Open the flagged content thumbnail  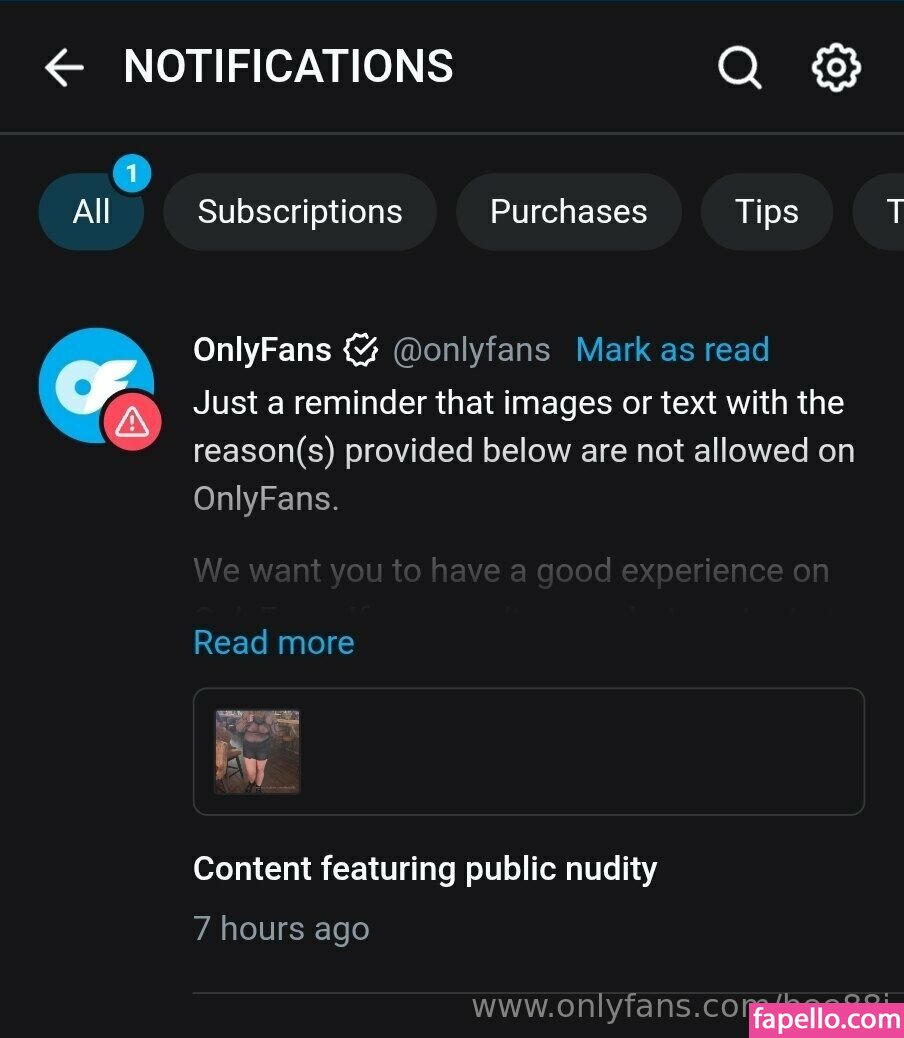(x=257, y=752)
